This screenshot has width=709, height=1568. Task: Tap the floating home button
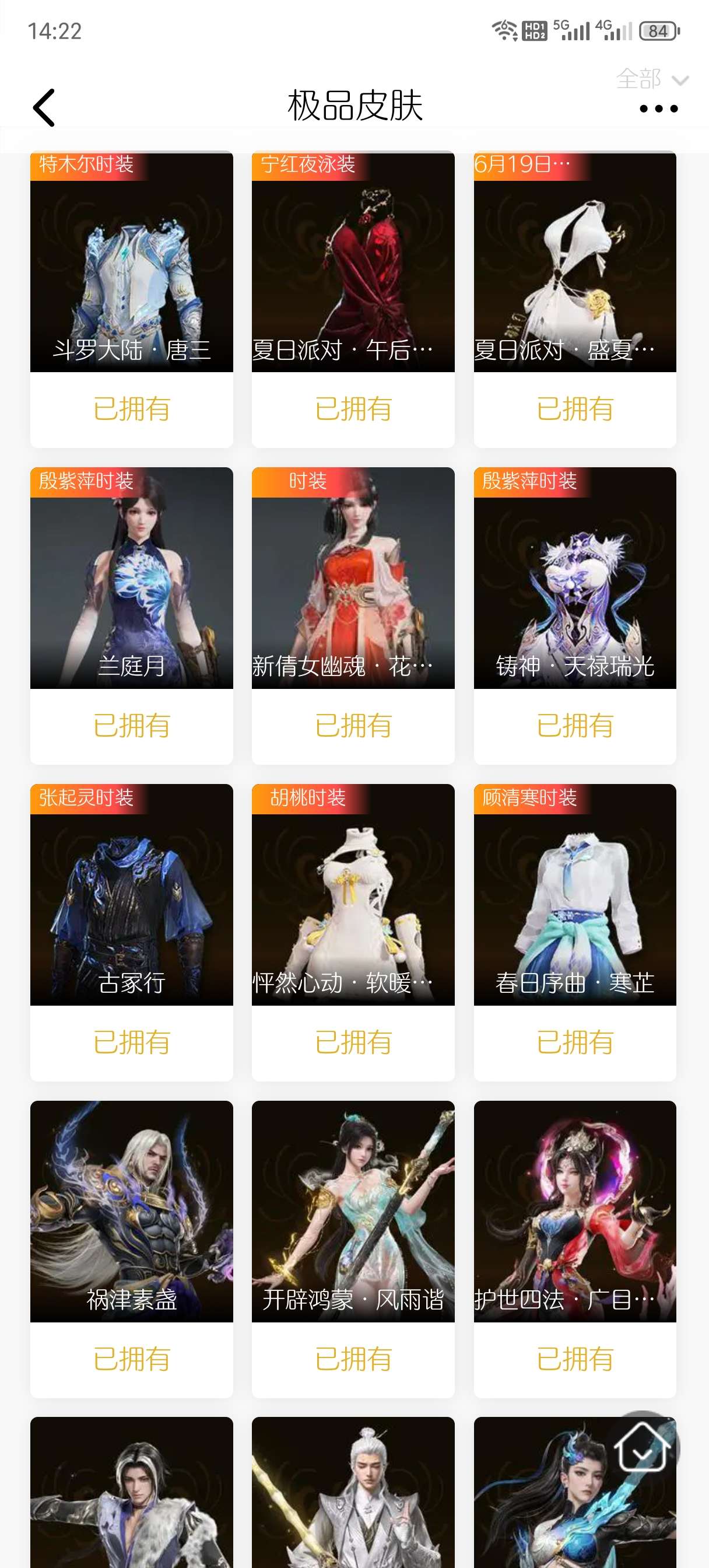tap(642, 1448)
